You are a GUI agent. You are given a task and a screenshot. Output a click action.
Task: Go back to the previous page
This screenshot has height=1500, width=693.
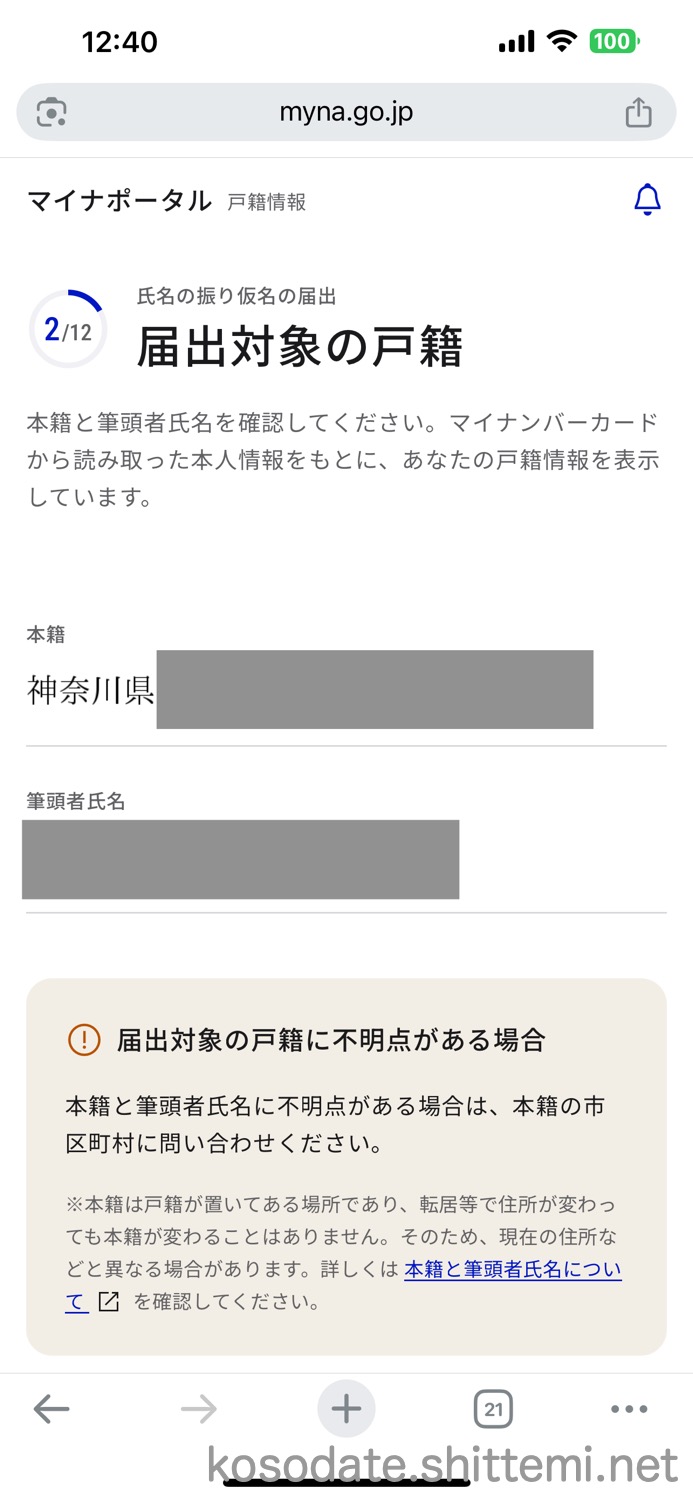pyautogui.click(x=51, y=1410)
